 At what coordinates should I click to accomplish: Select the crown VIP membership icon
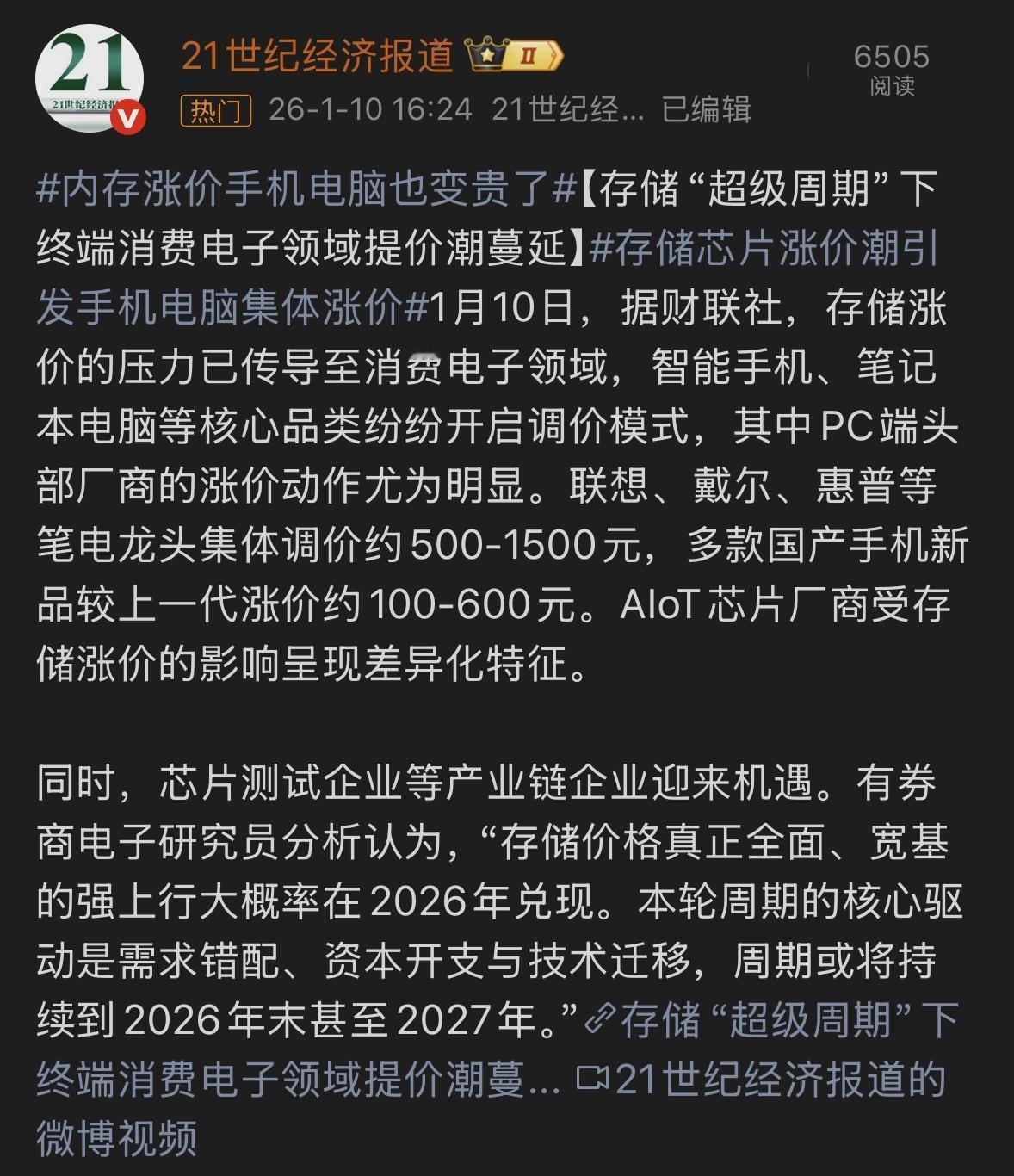click(x=489, y=53)
